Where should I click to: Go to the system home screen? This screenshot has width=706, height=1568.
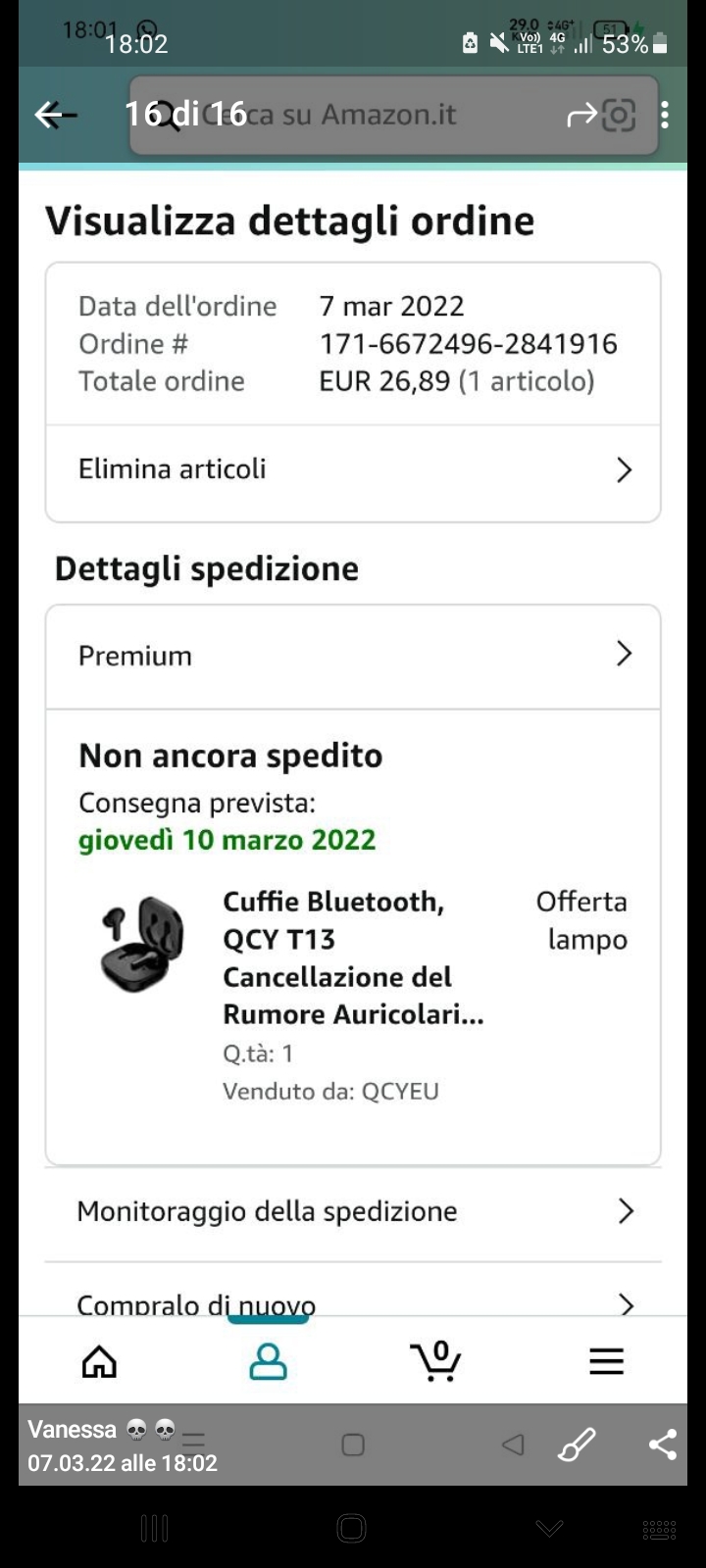click(351, 1528)
